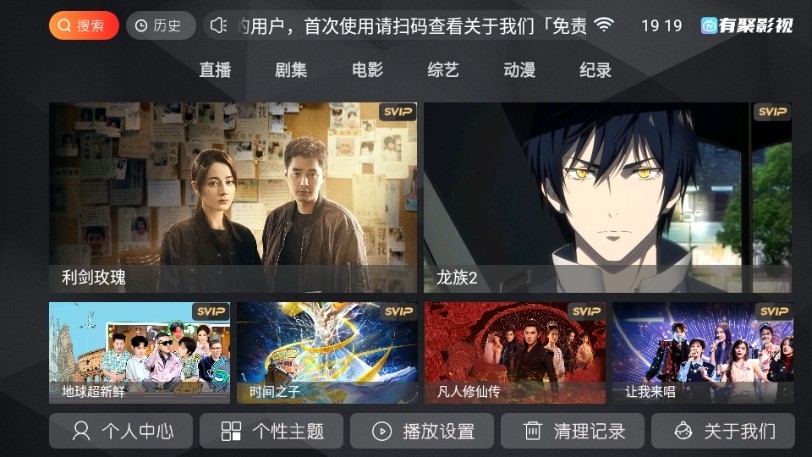Open the 凡人修仙传 card

pyautogui.click(x=515, y=352)
